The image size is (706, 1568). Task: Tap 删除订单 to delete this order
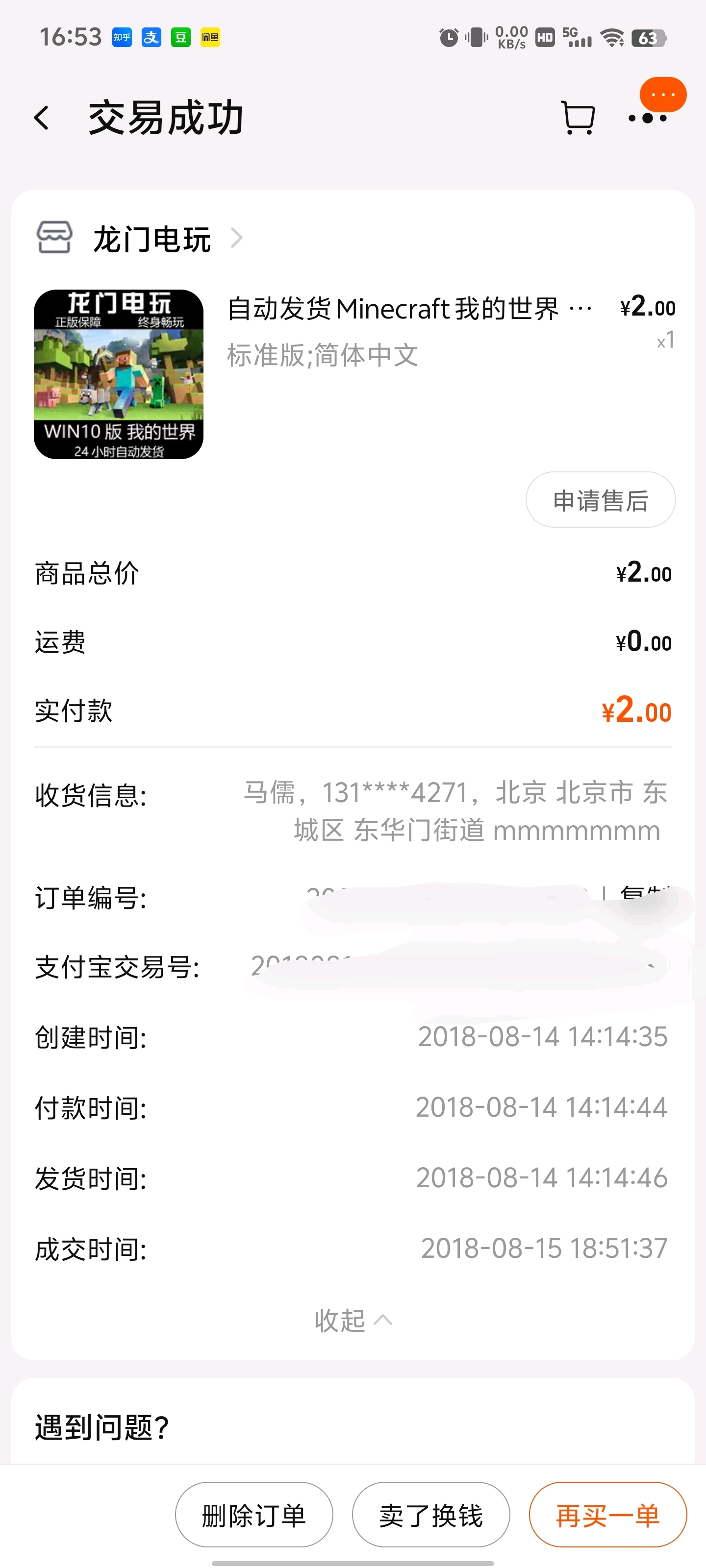tap(254, 1515)
